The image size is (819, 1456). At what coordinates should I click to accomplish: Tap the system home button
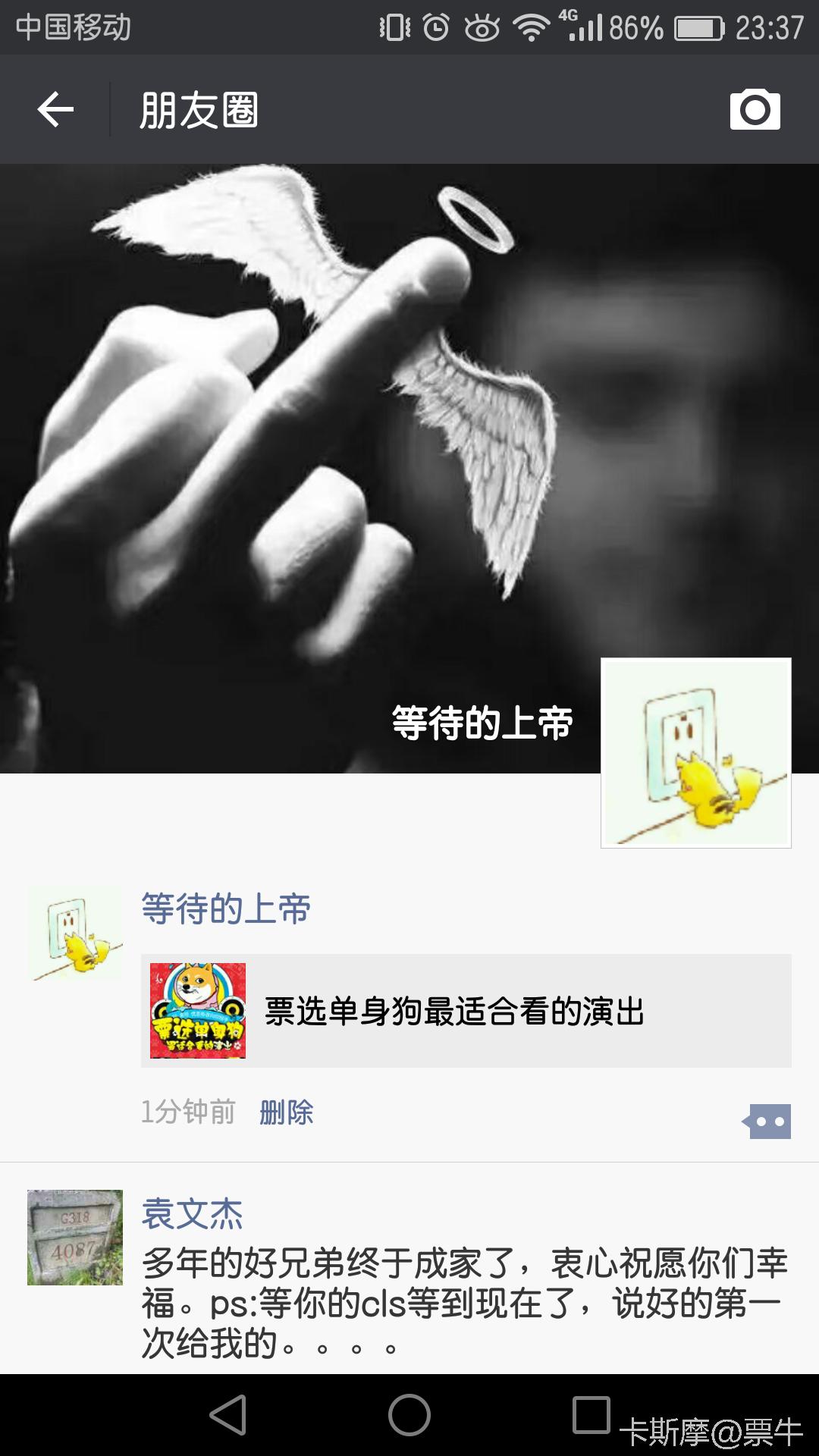click(409, 1415)
